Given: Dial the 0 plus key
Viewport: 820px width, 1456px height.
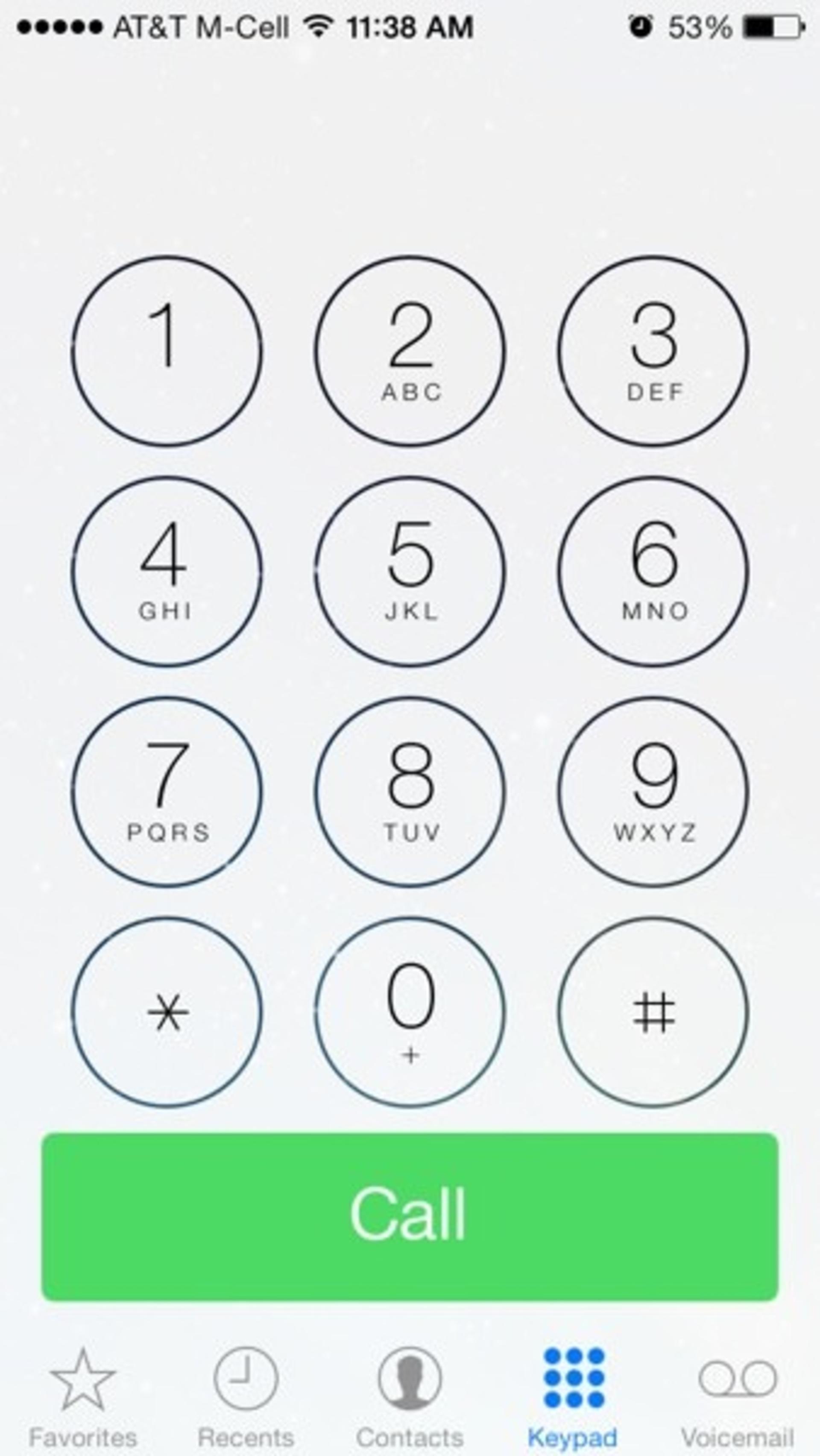Looking at the screenshot, I should (x=410, y=1012).
